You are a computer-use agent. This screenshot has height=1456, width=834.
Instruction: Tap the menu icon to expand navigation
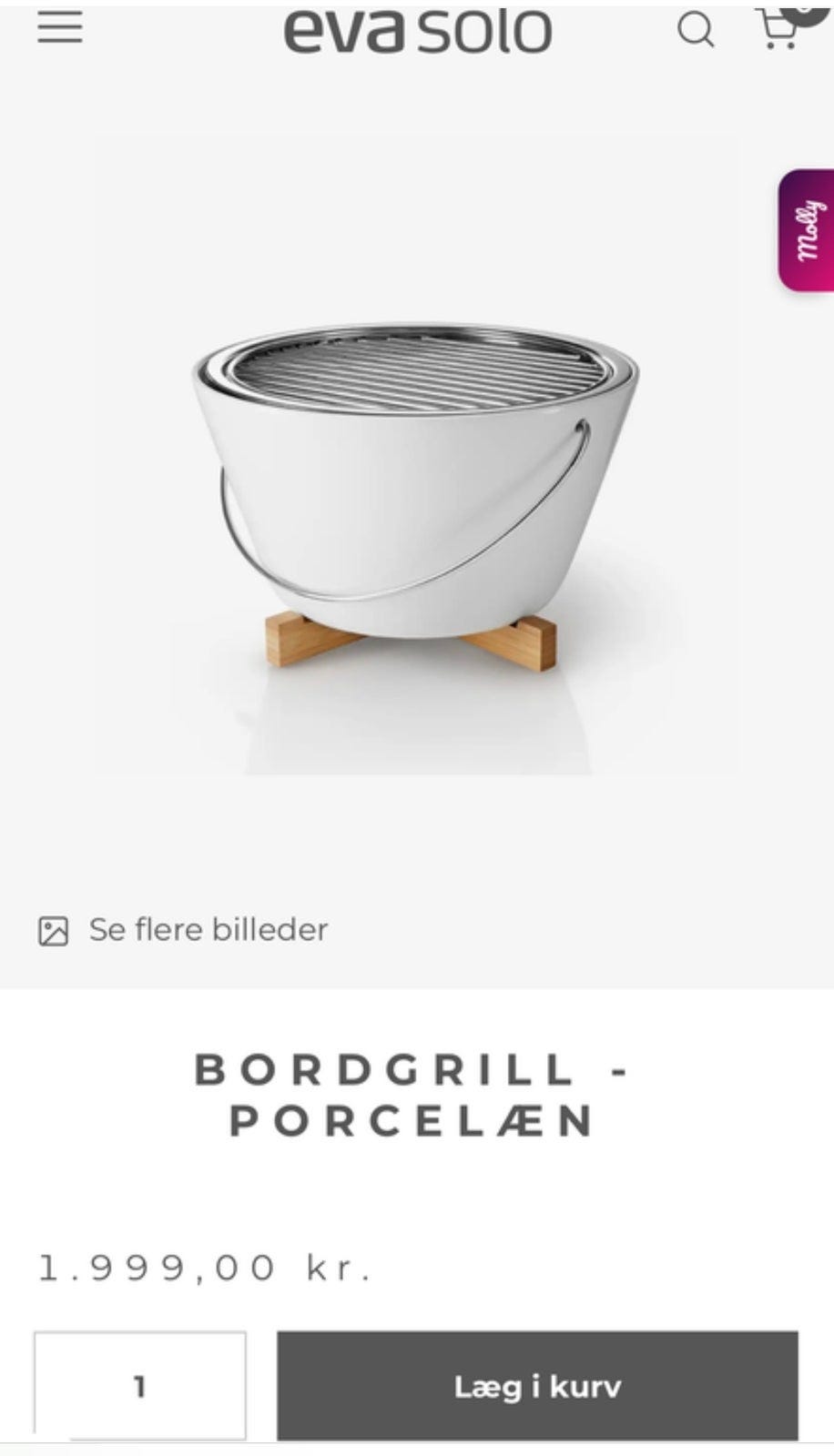tap(61, 29)
